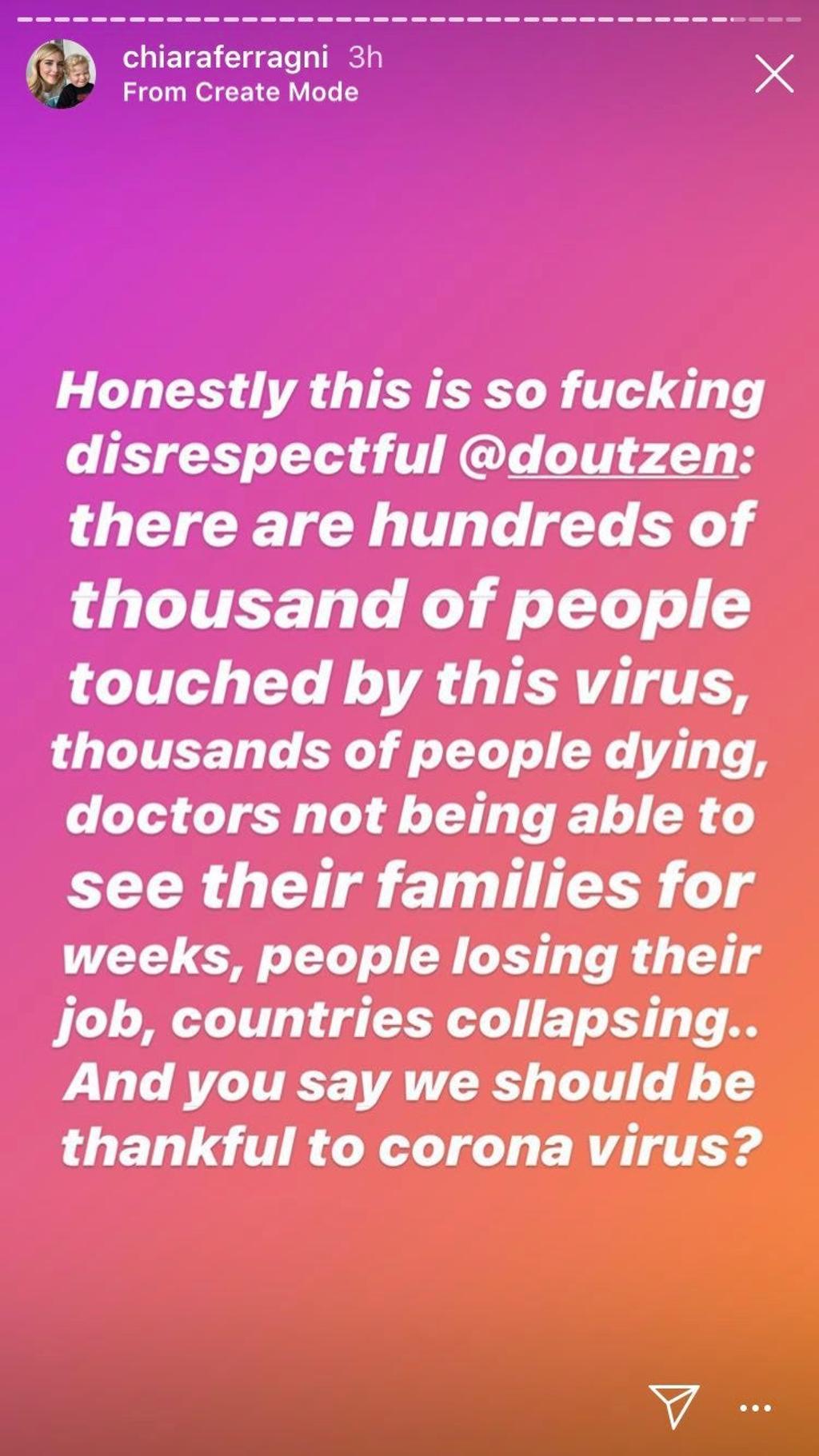Close the story with the X

[773, 74]
